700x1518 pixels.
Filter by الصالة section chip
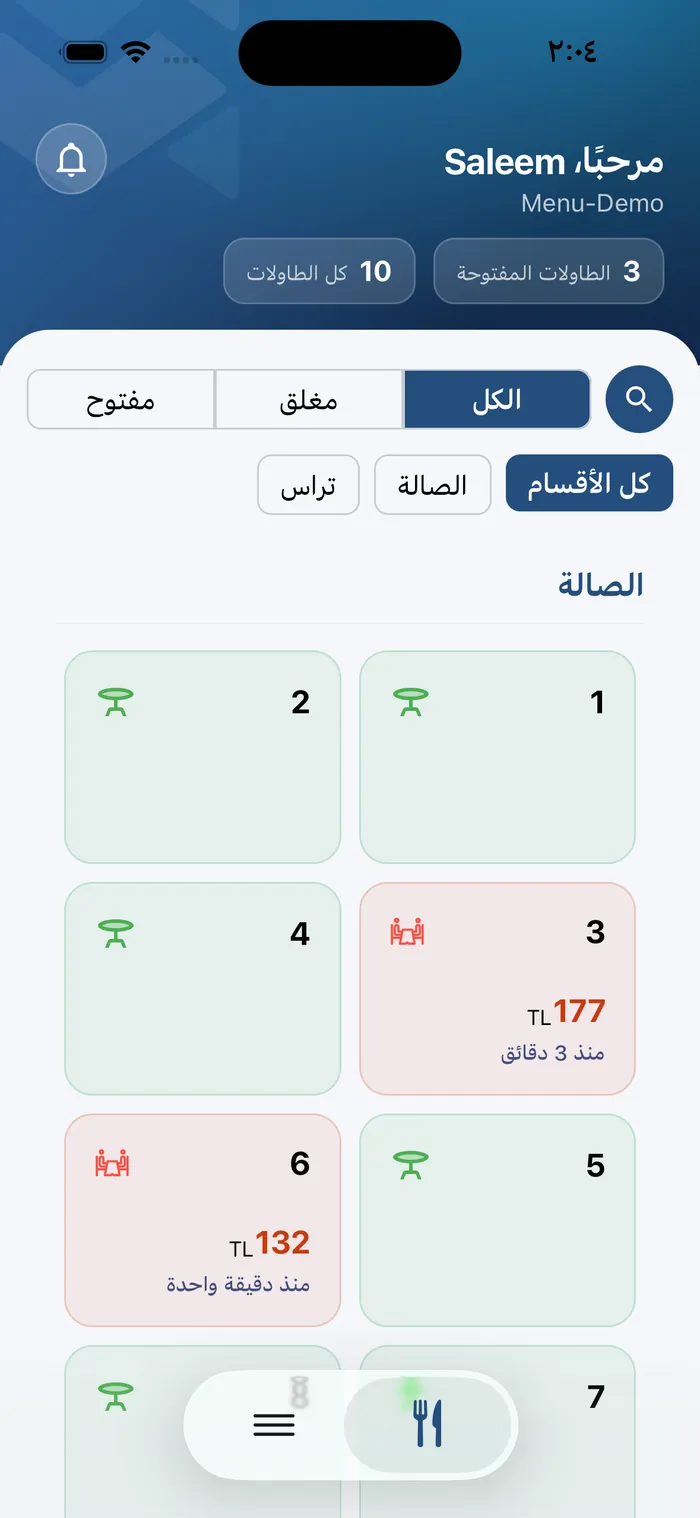click(x=433, y=485)
